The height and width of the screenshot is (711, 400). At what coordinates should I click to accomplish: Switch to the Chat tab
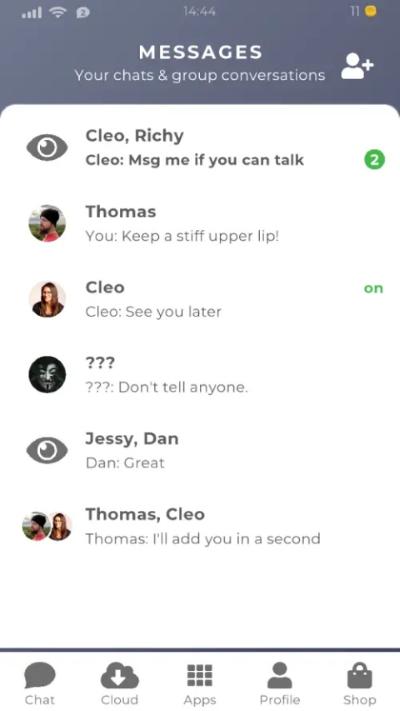pyautogui.click(x=40, y=683)
